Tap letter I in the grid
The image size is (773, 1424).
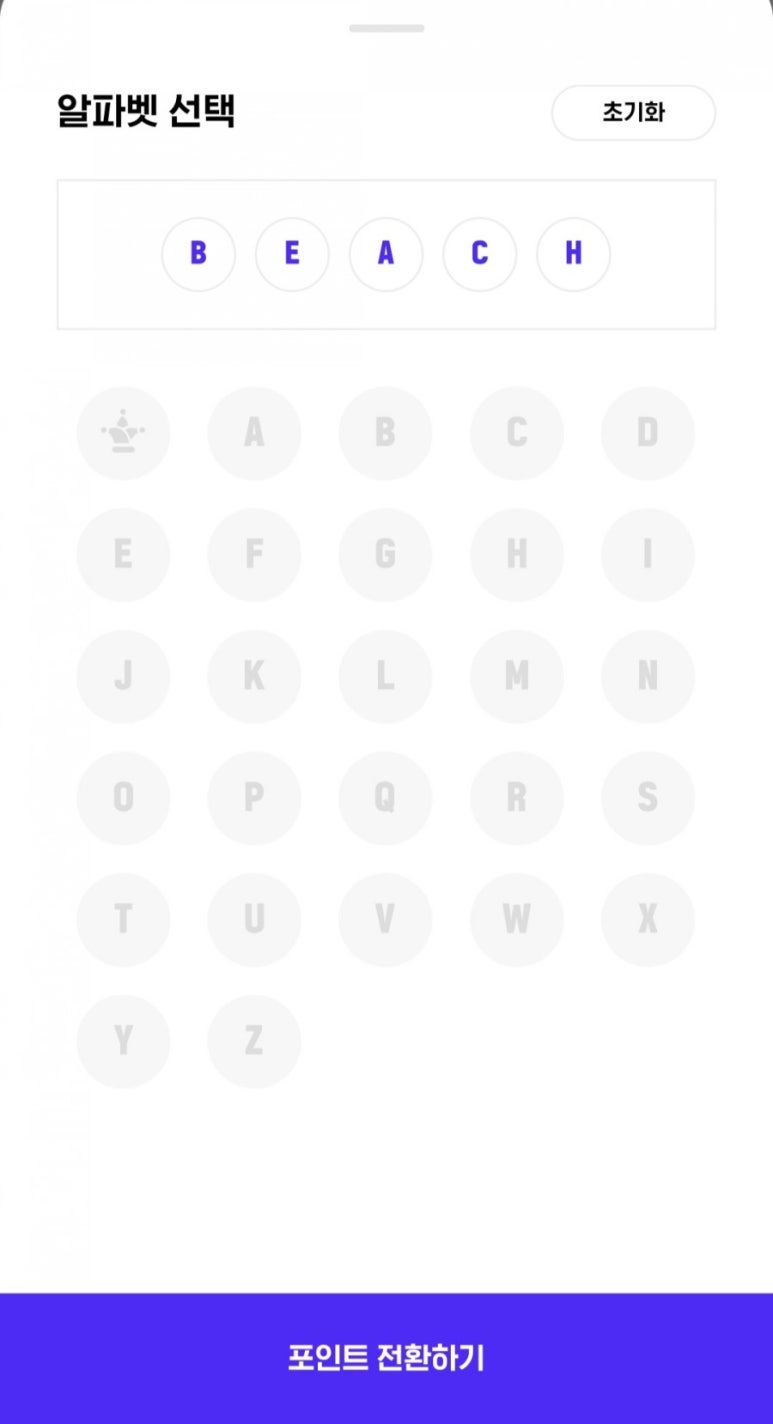tap(647, 554)
